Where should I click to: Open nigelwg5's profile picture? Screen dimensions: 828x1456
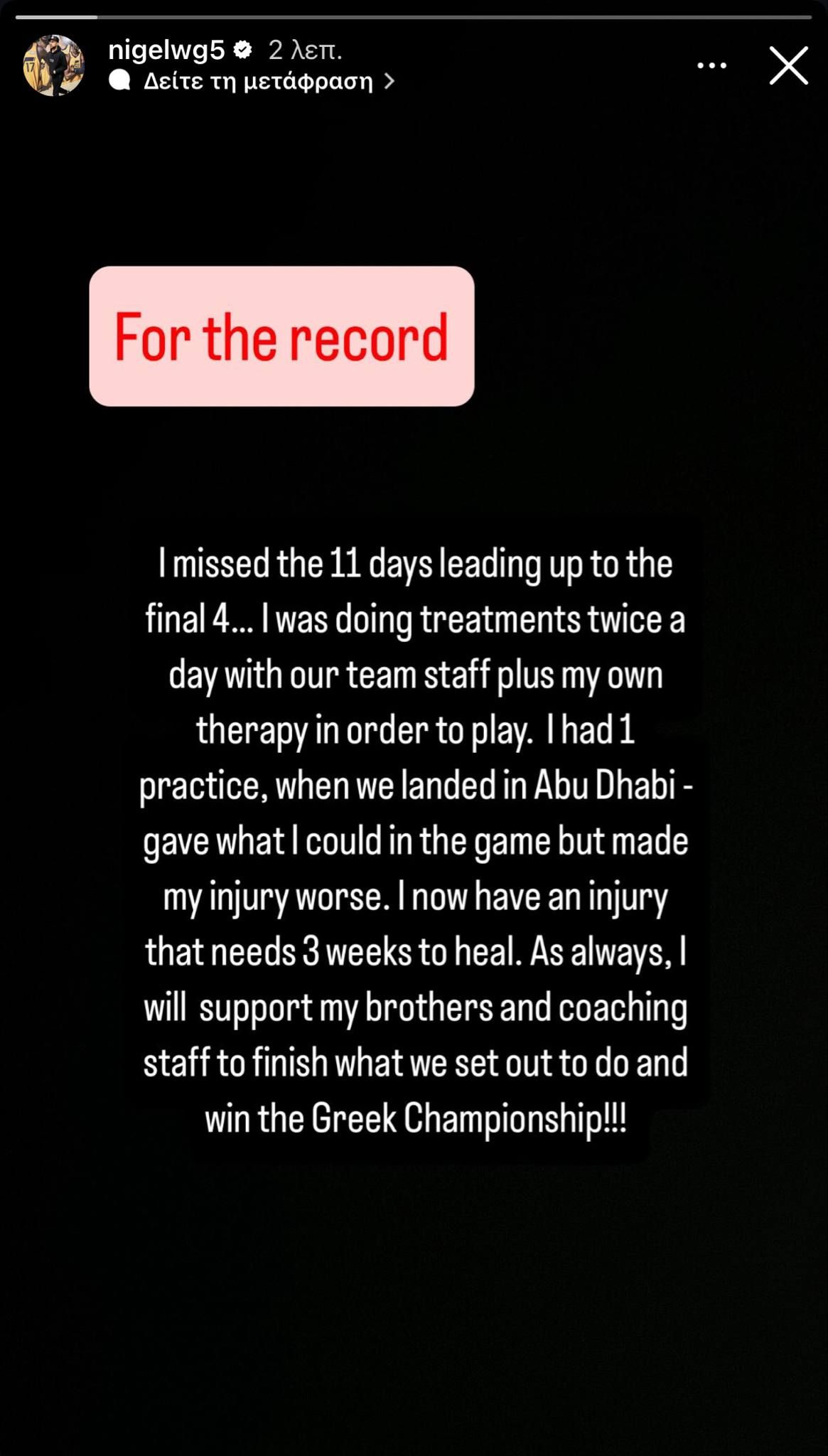(x=54, y=65)
